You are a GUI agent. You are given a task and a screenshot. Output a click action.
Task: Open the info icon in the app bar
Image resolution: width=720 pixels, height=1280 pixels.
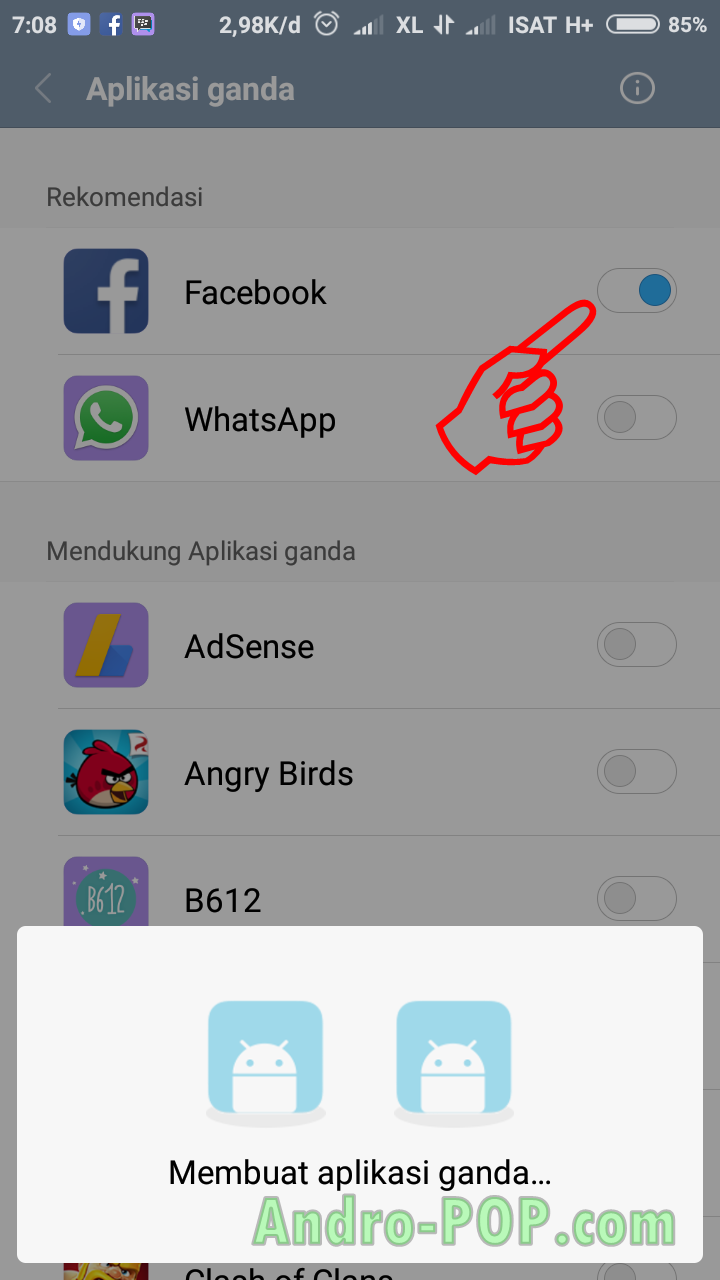637,89
